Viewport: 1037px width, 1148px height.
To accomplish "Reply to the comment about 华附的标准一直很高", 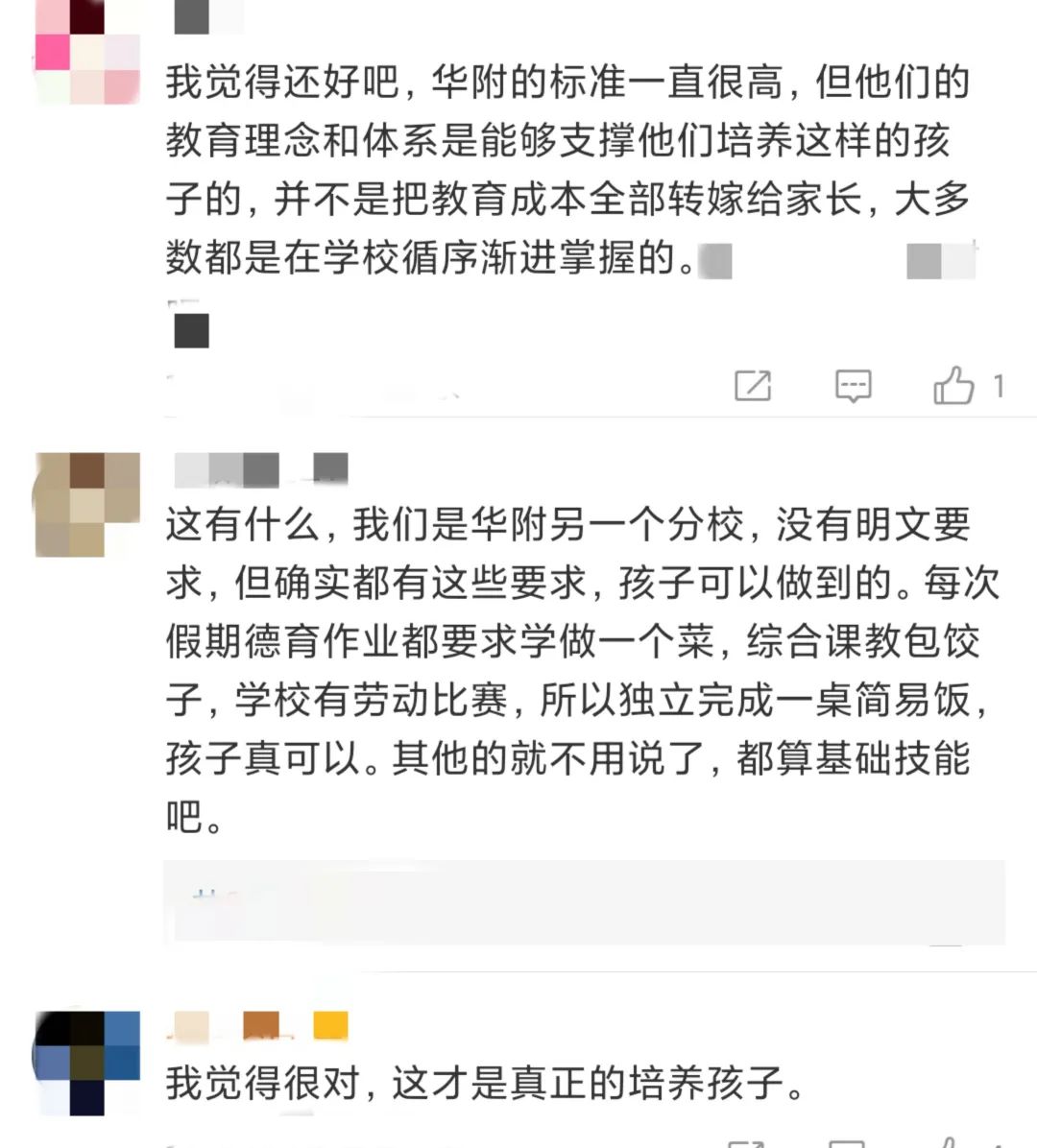I will click(853, 386).
